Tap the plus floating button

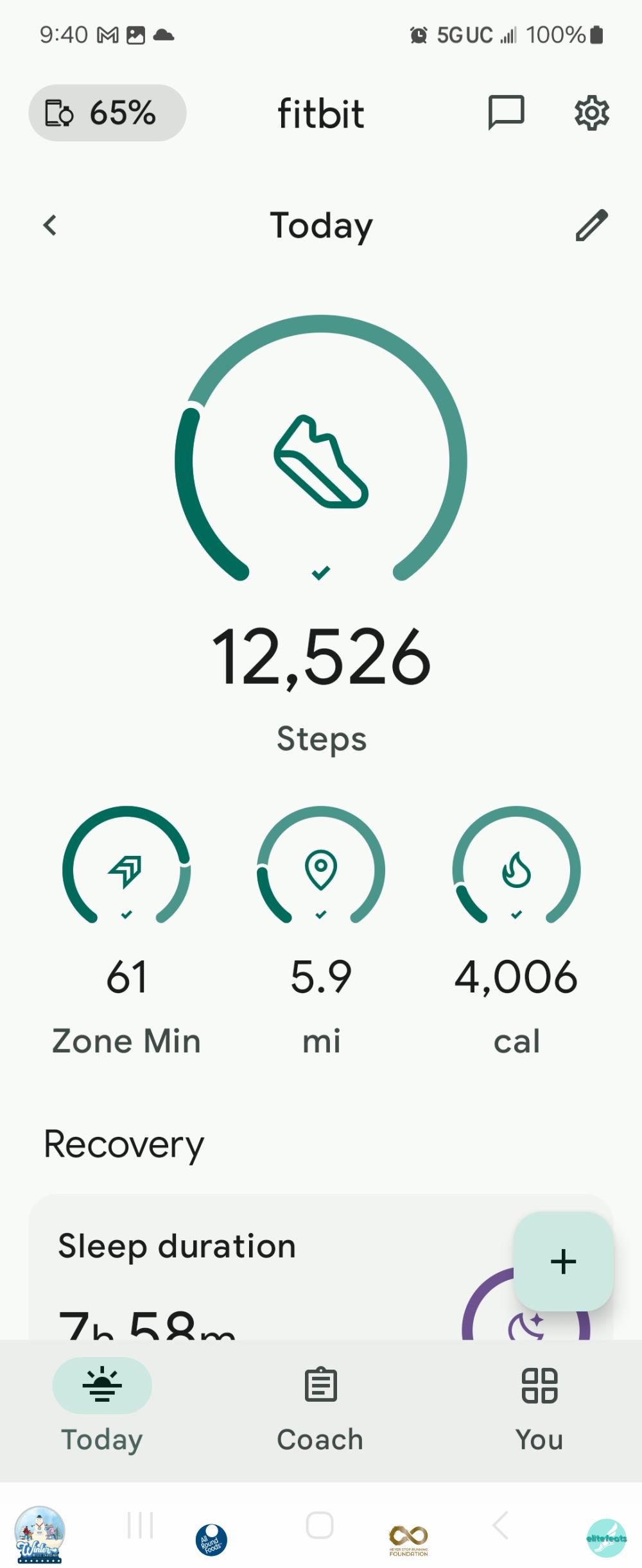pyautogui.click(x=563, y=1261)
